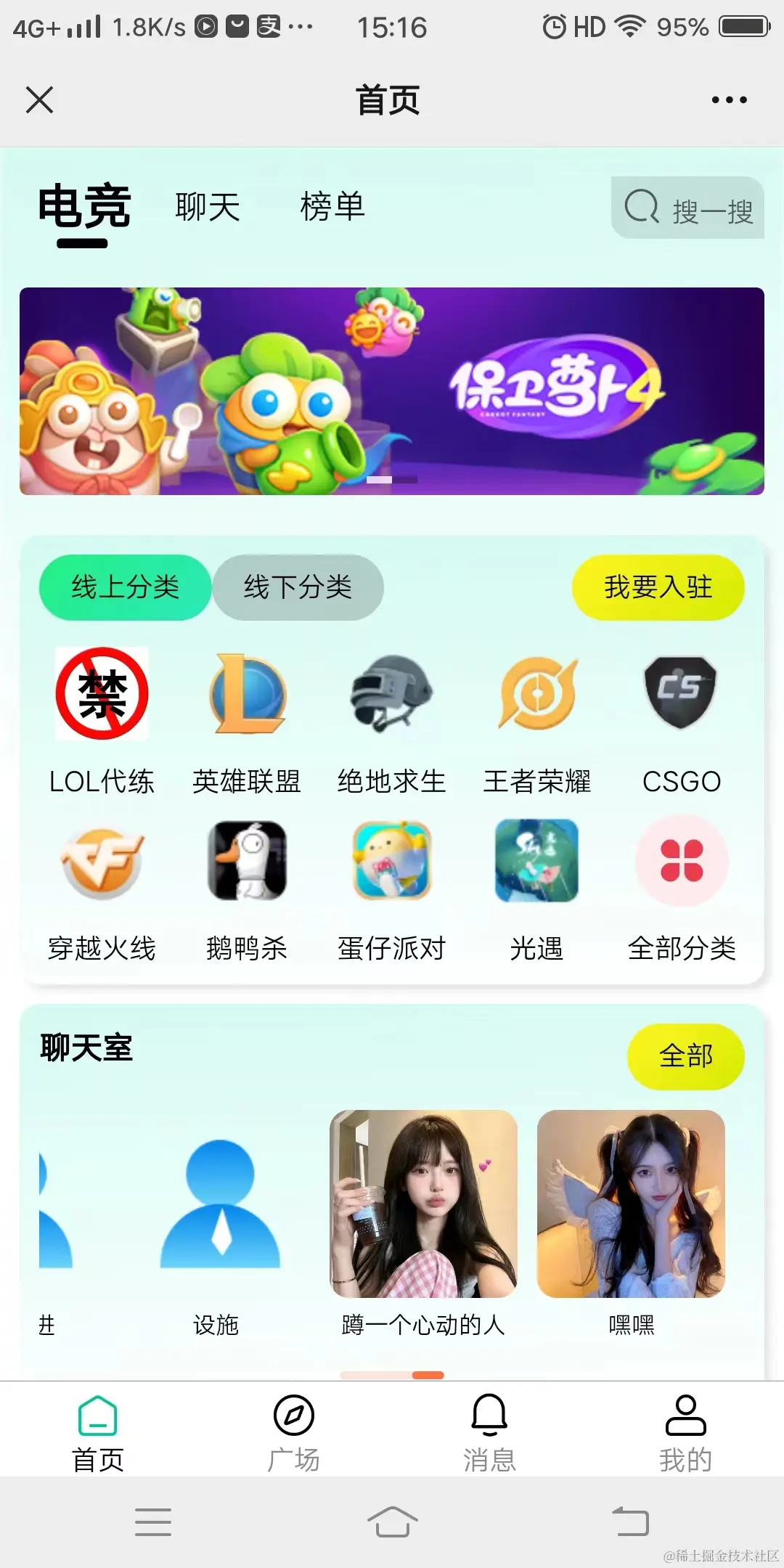Select the 线下分类 segment
The width and height of the screenshot is (784, 1568).
pos(298,587)
